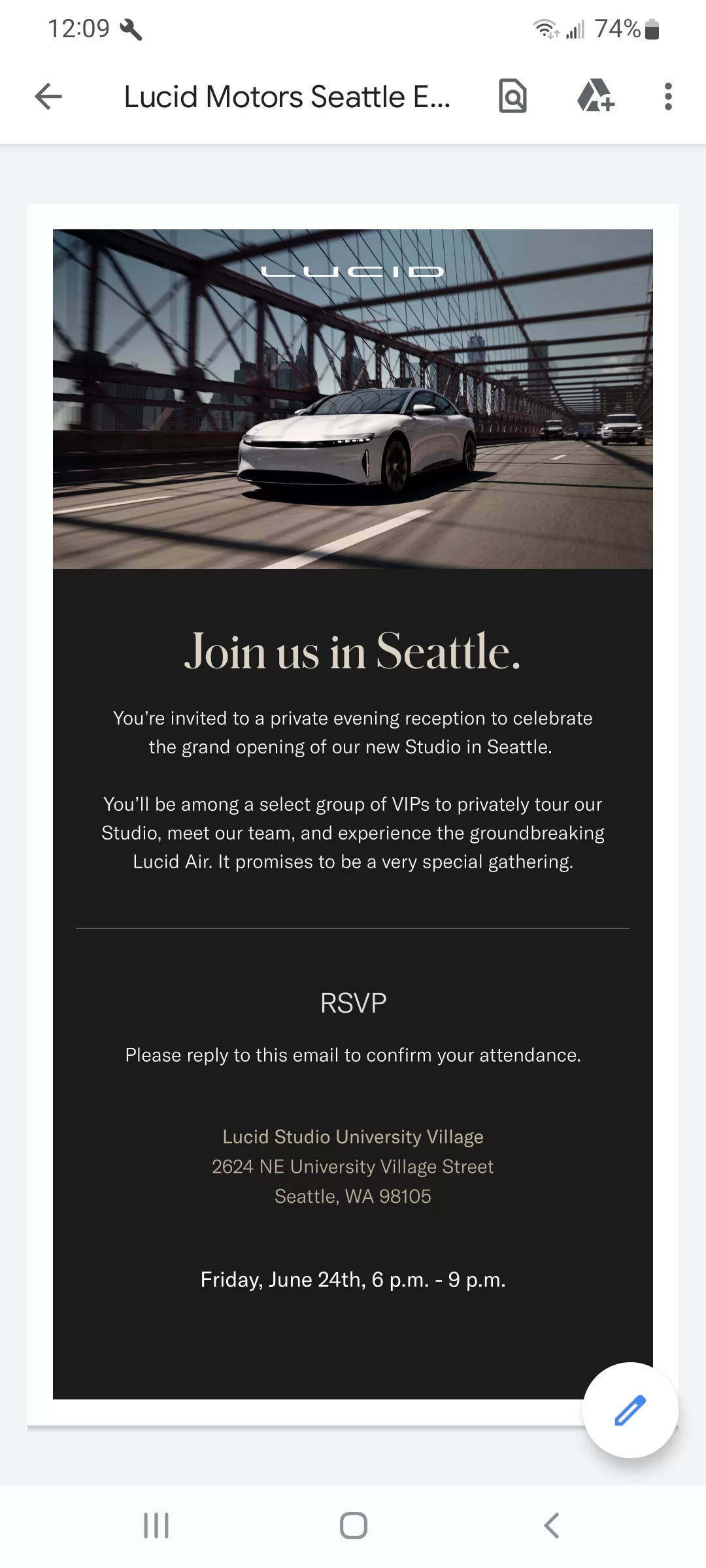Go back using the app bar arrow

(48, 97)
